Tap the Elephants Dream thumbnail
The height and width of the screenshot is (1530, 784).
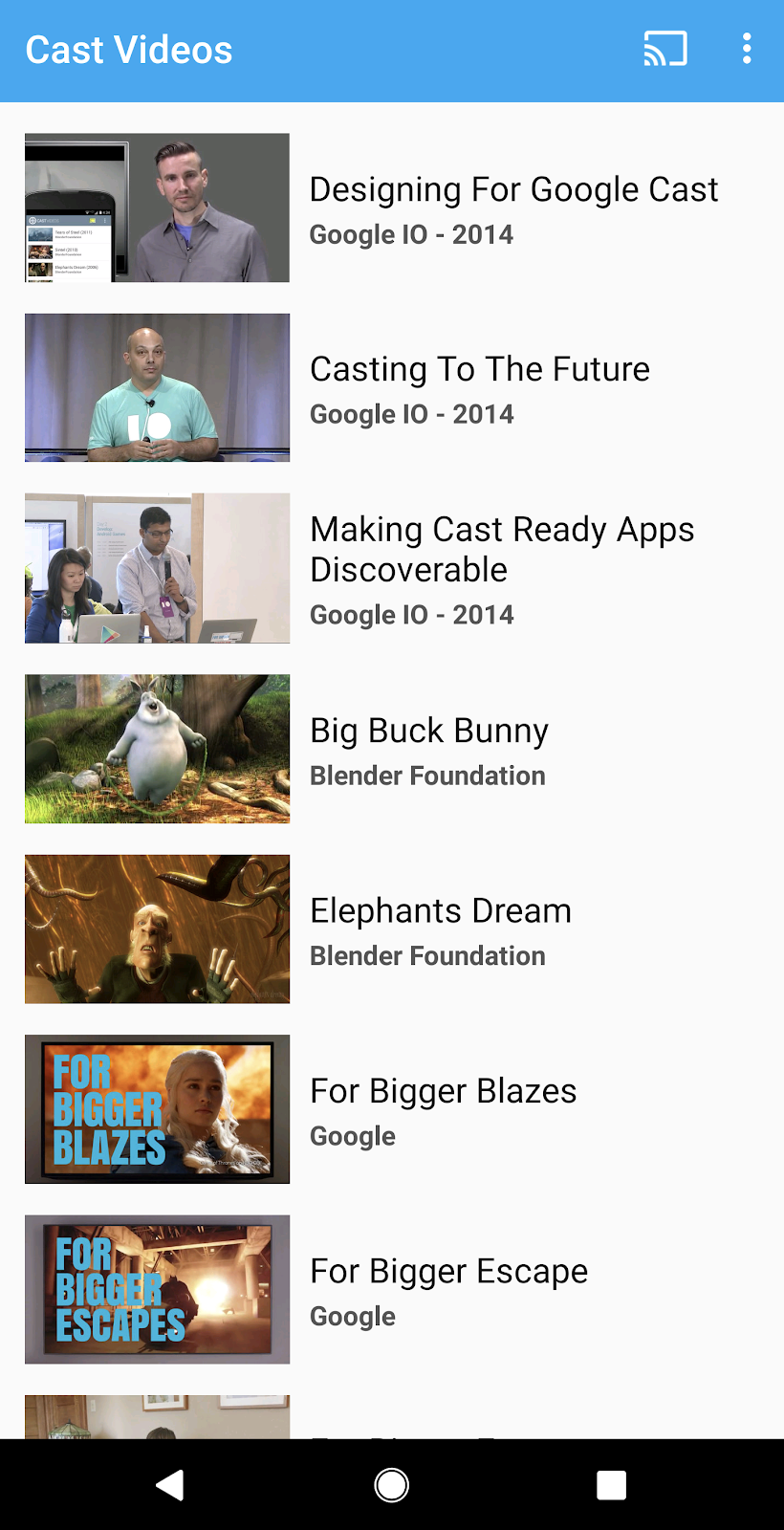coord(156,929)
